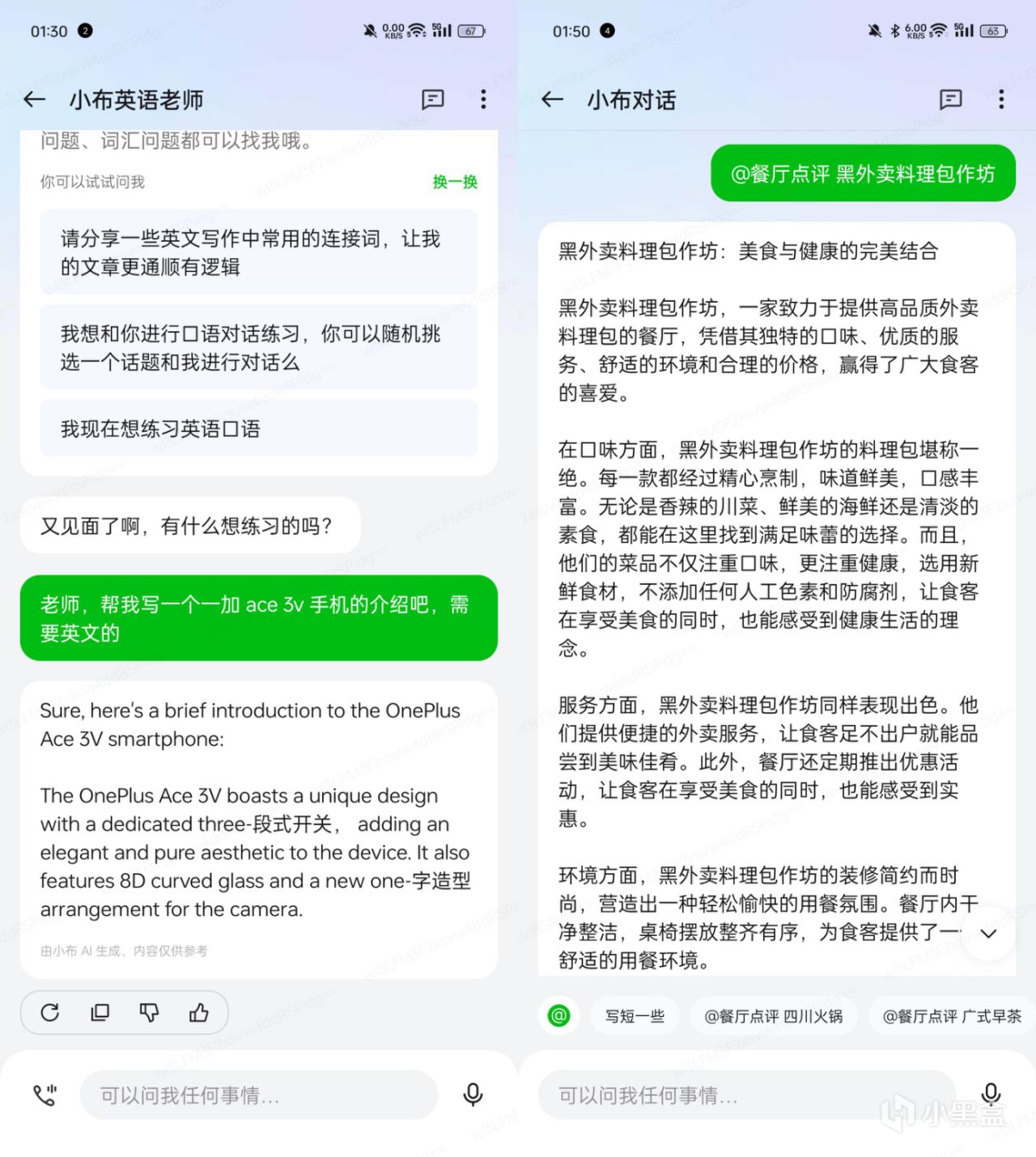Screen dimensions: 1036x1157
Task: Like the OnePlus Ace 3V answer
Action: [x=199, y=1012]
